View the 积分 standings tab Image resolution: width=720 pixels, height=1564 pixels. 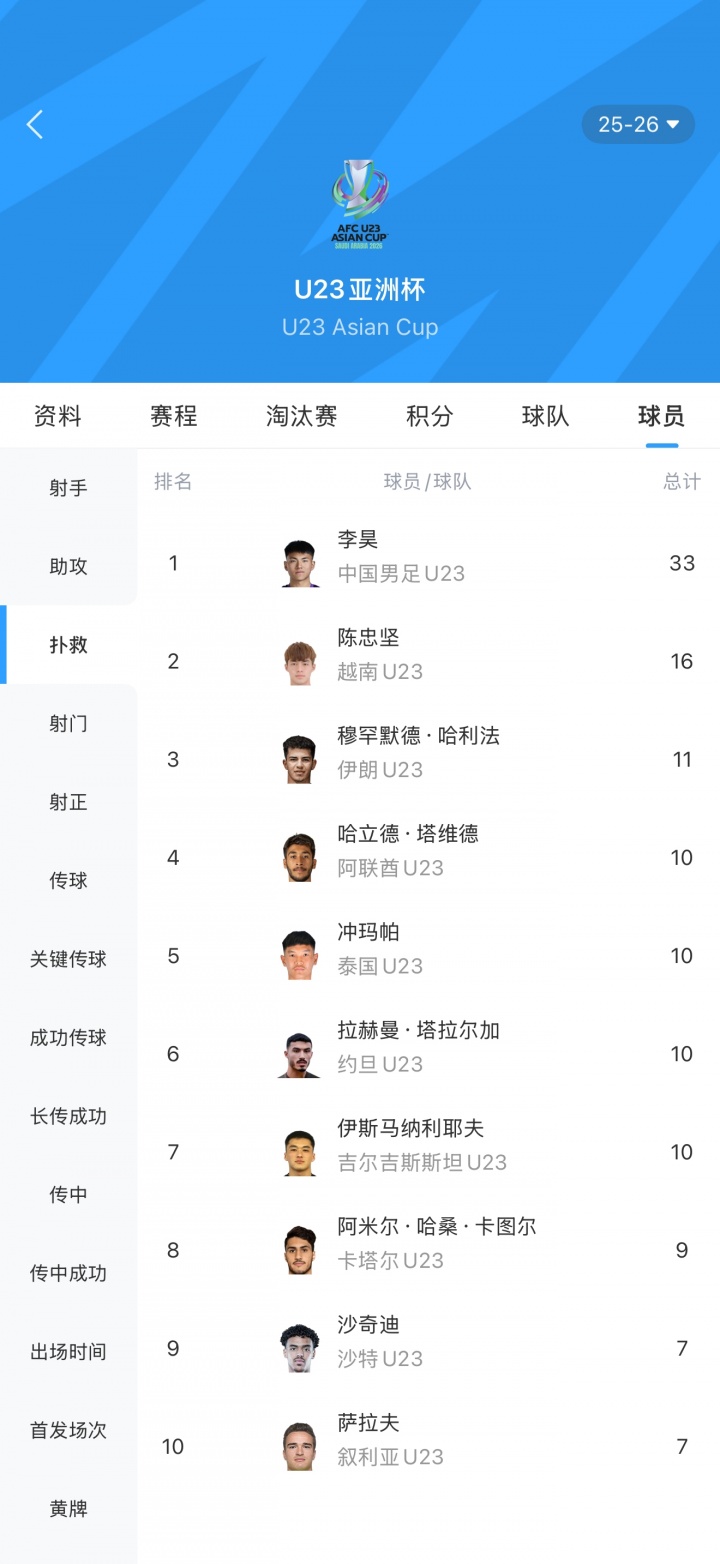[430, 416]
